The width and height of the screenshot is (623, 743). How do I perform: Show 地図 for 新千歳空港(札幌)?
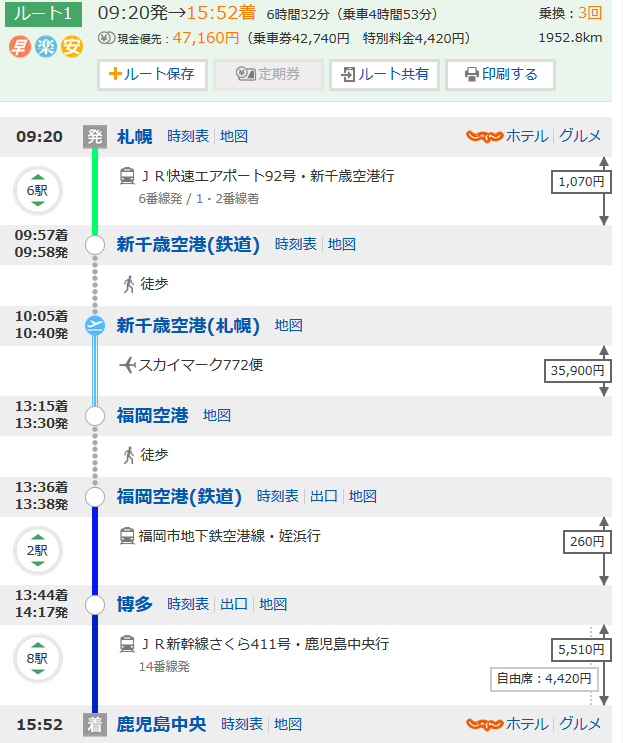point(288,325)
